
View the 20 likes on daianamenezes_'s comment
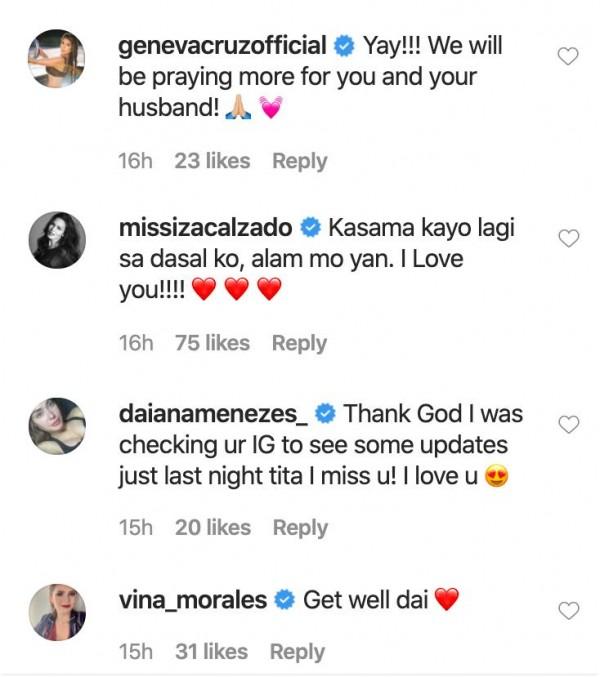click(x=213, y=528)
